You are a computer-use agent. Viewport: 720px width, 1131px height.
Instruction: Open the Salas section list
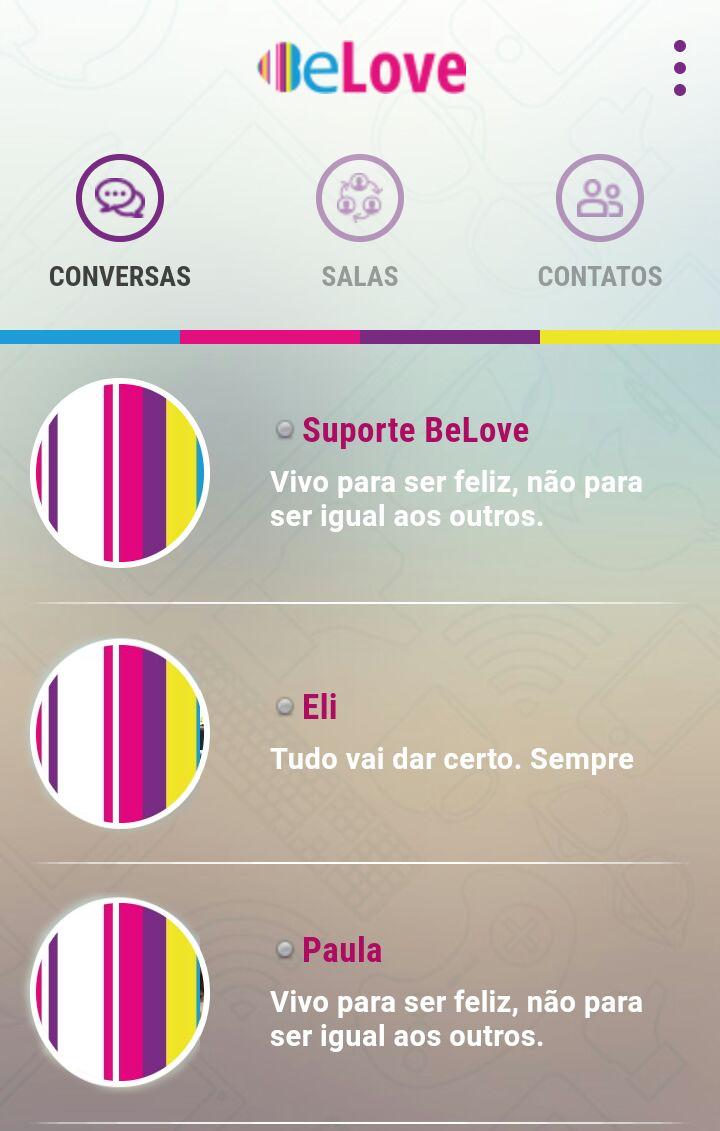pyautogui.click(x=360, y=225)
